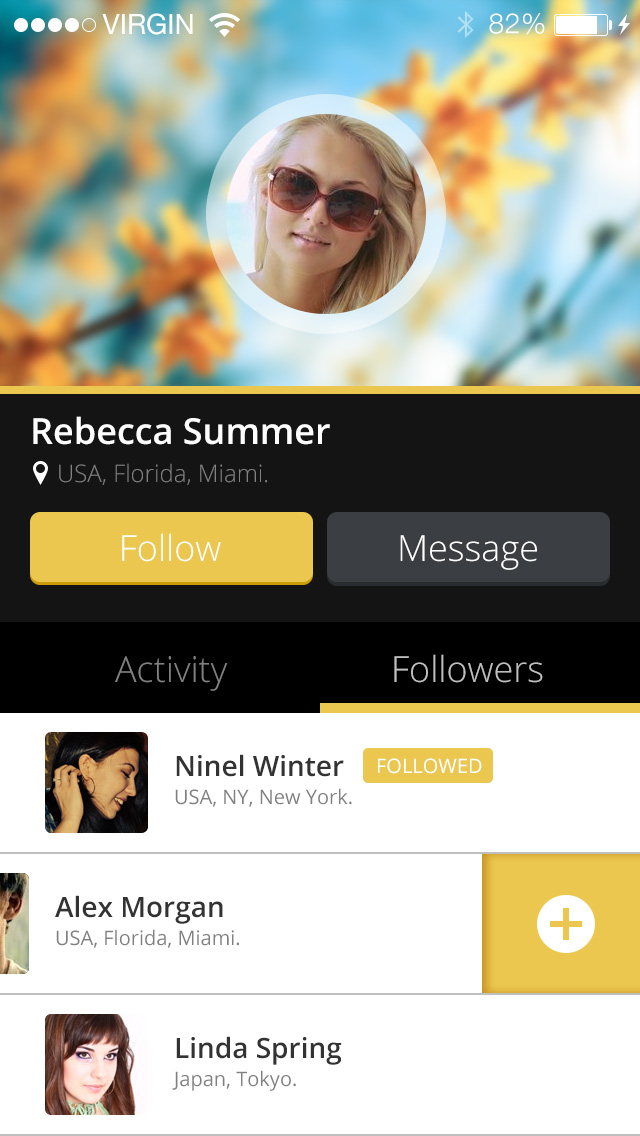Tap the FOLLOWED badge next to Ninel Winter
The width and height of the screenshot is (640, 1136).
(x=428, y=766)
